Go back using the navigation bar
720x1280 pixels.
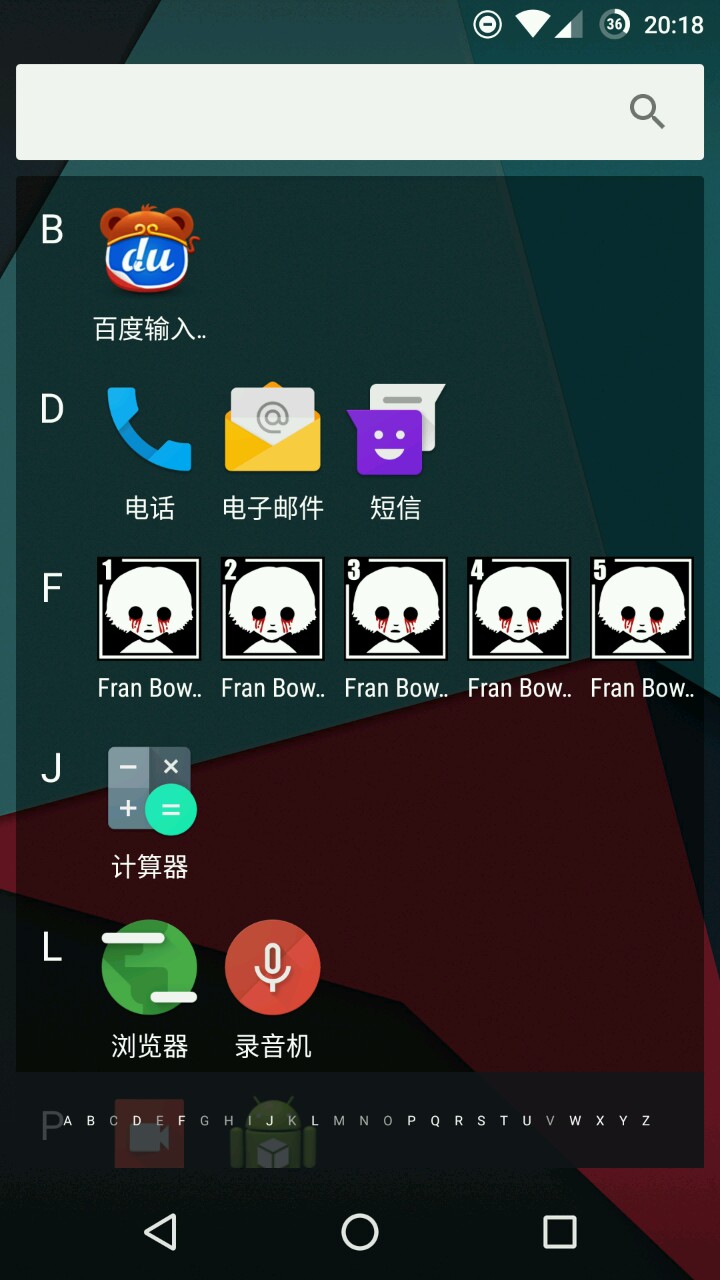(160, 1232)
